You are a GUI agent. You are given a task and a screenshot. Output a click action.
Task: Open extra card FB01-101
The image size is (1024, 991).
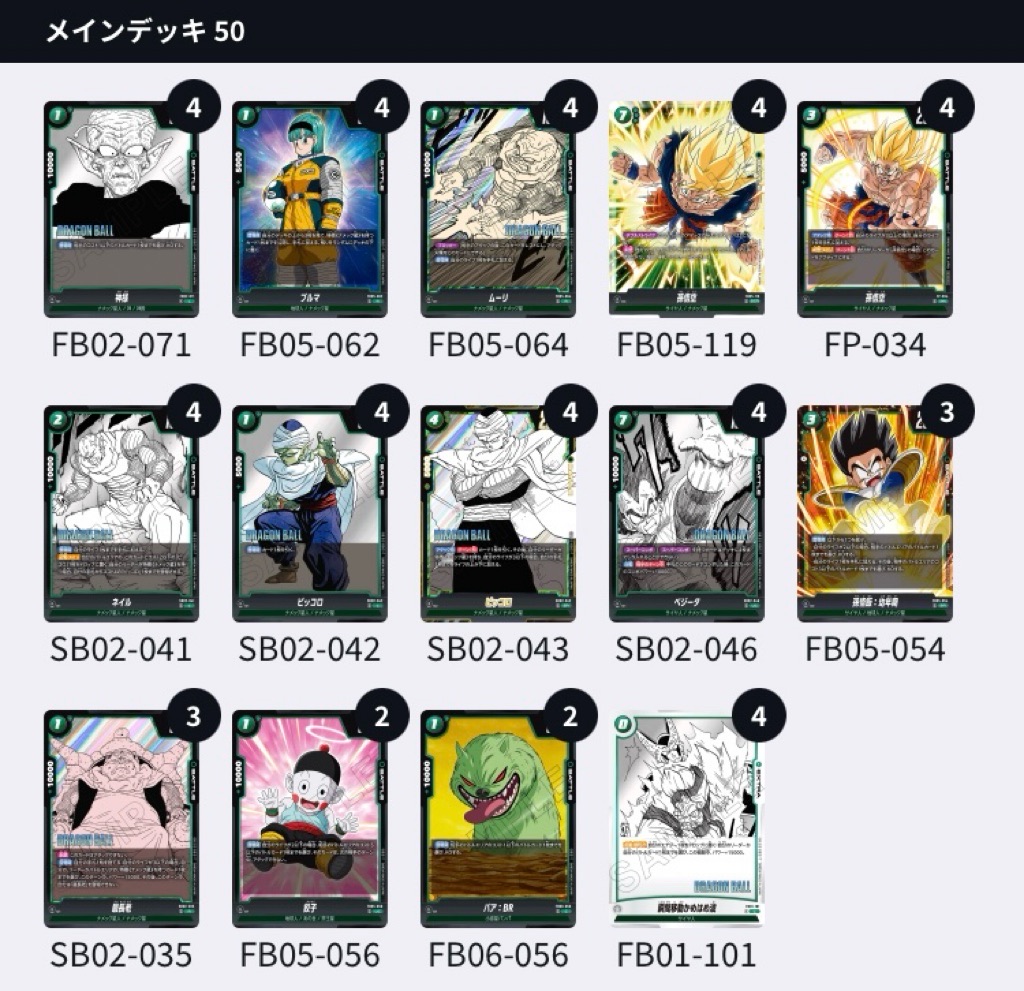[686, 818]
